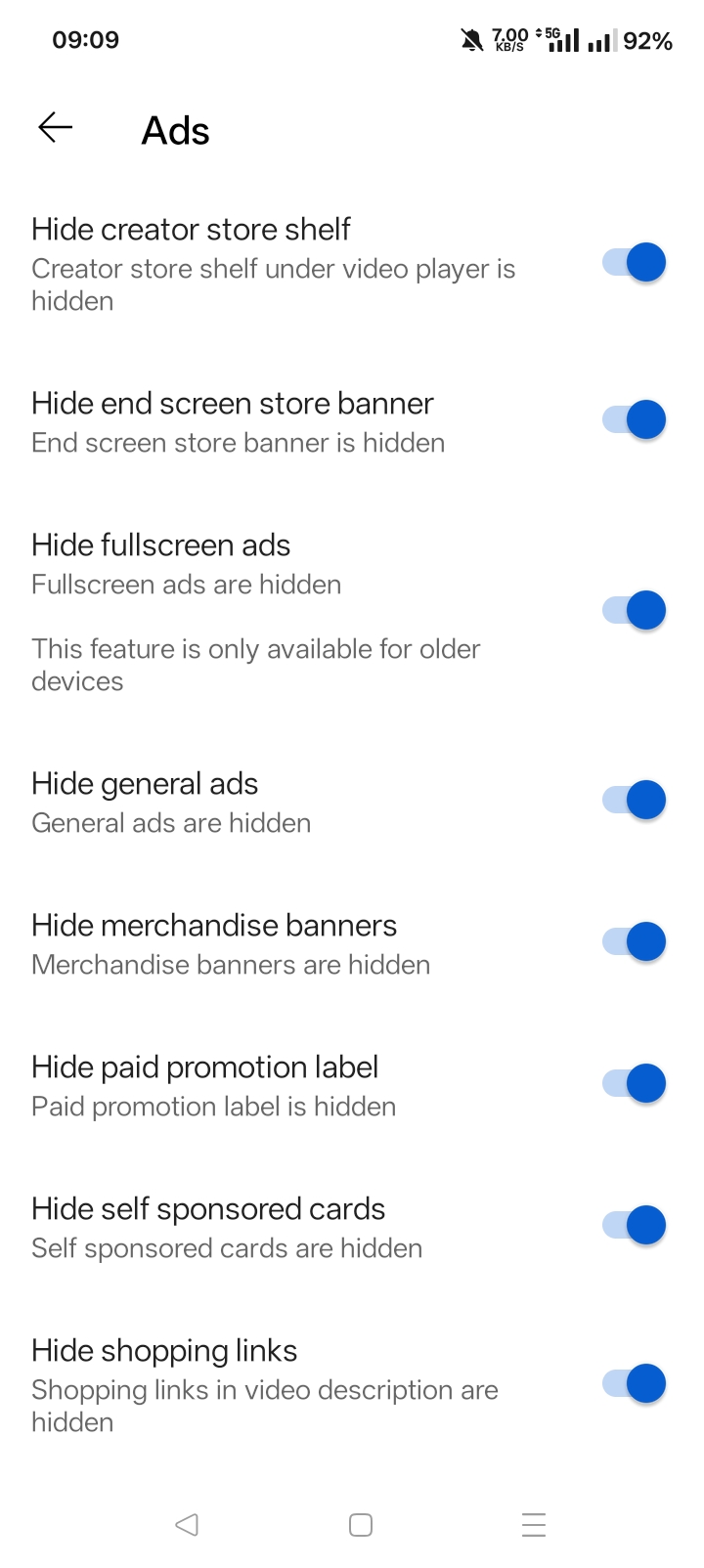Tap the back arrow to leave Ads settings

[54, 127]
